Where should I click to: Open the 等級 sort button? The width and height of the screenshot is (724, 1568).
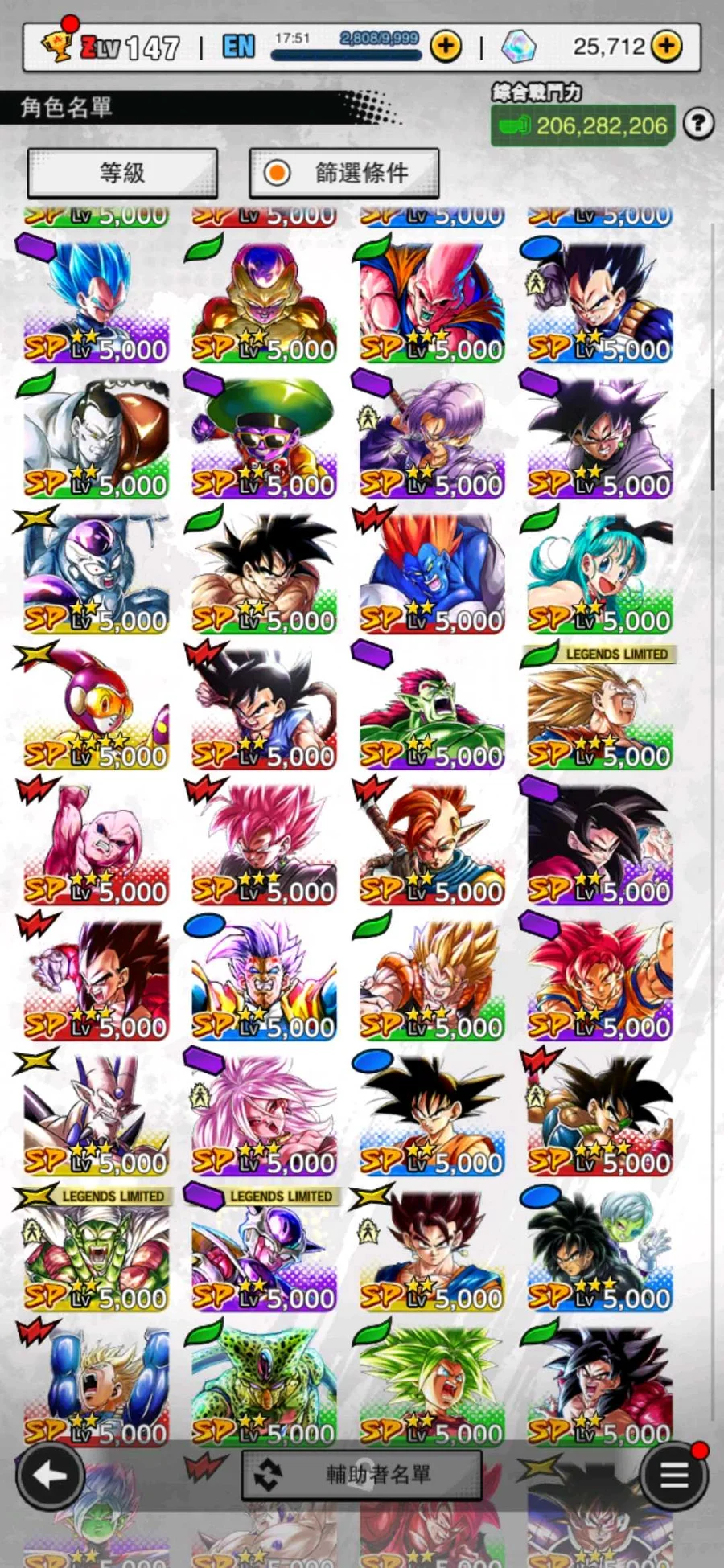(122, 172)
